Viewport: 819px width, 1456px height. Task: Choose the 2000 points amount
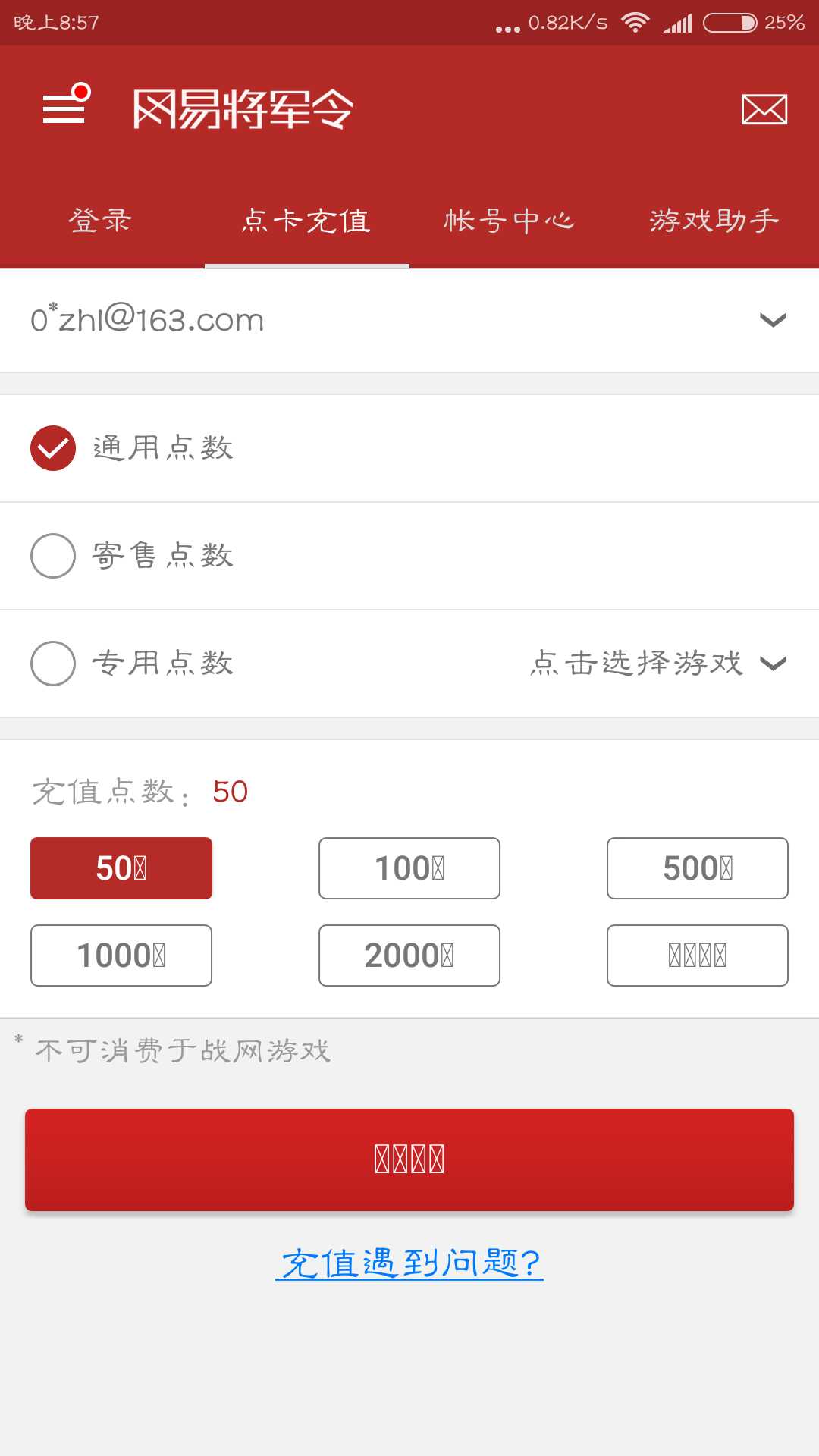pyautogui.click(x=409, y=955)
